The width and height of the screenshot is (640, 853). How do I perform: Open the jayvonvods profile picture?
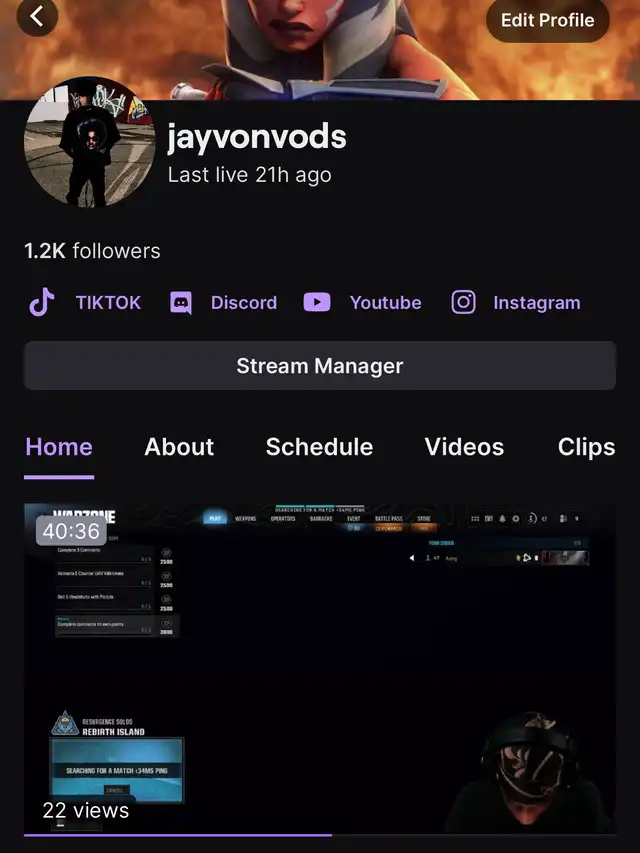tap(89, 143)
